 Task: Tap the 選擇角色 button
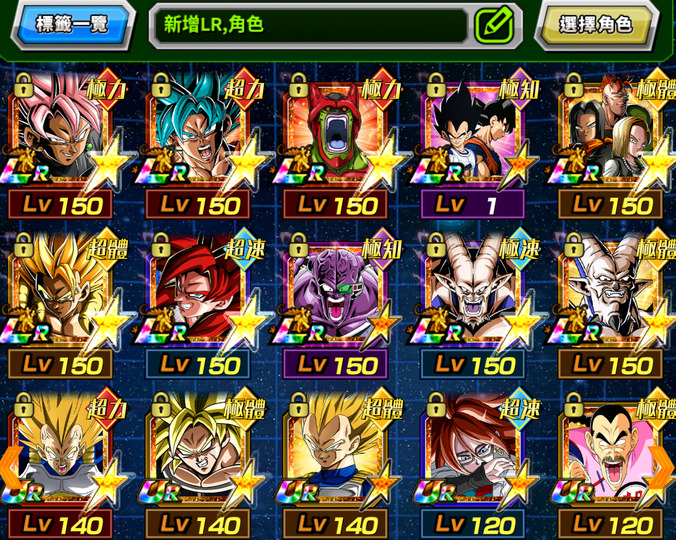coord(595,24)
